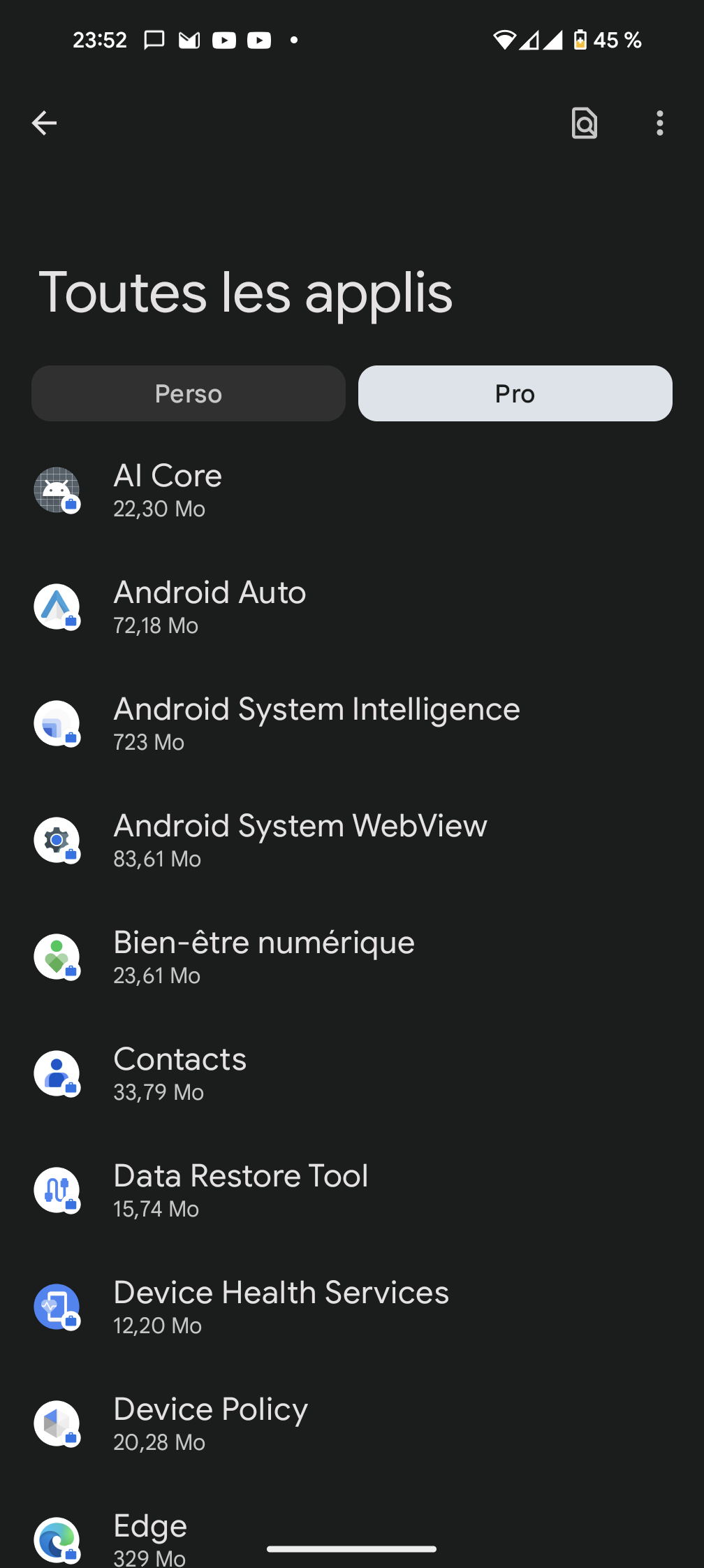Open Edge app details
The width and height of the screenshot is (704, 1568).
[x=150, y=1537]
